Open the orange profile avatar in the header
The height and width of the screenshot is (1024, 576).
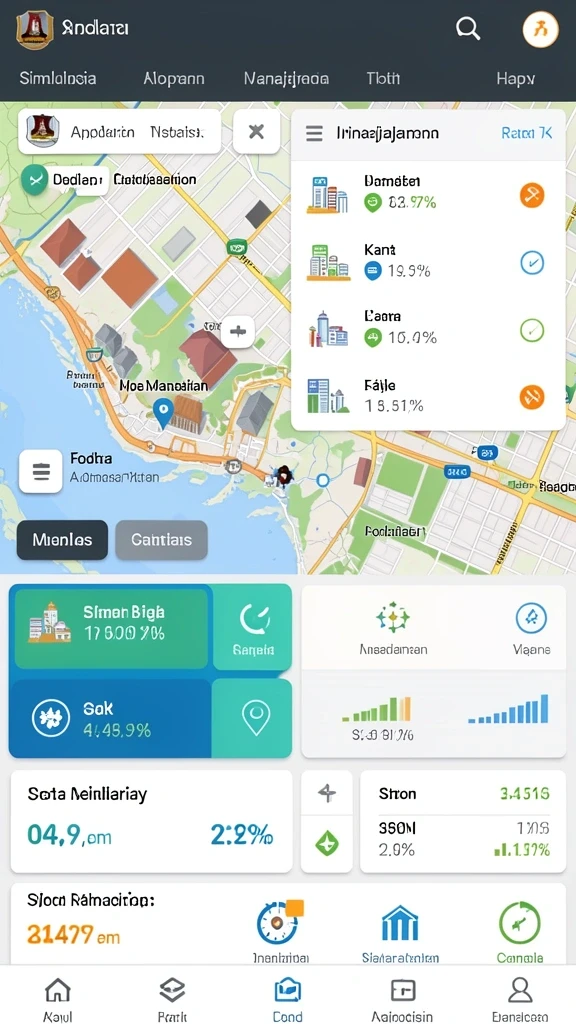540,29
